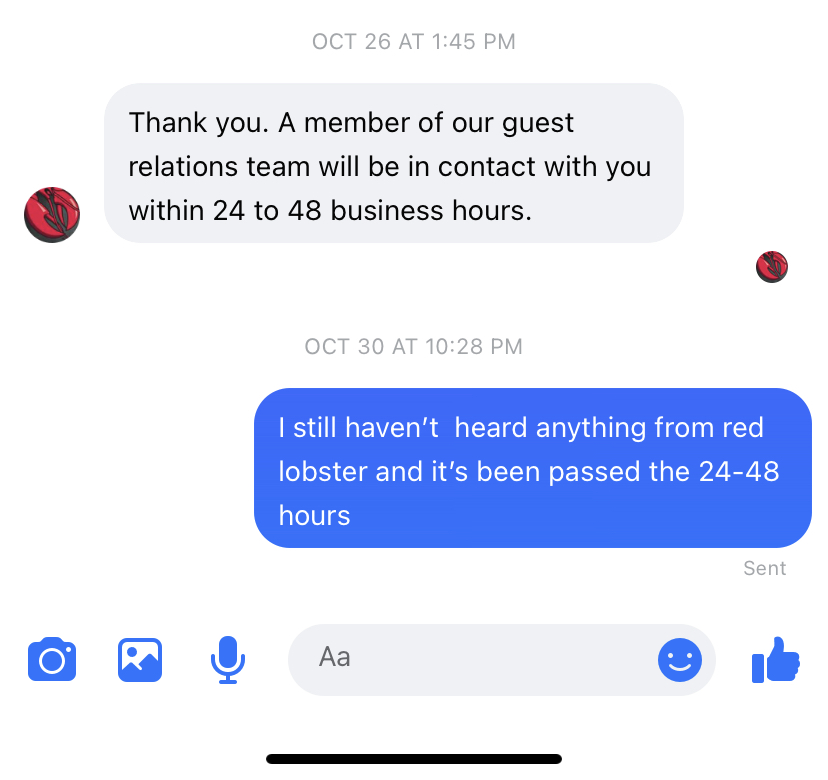Open the photo gallery picker
The height and width of the screenshot is (780, 828).
140,660
